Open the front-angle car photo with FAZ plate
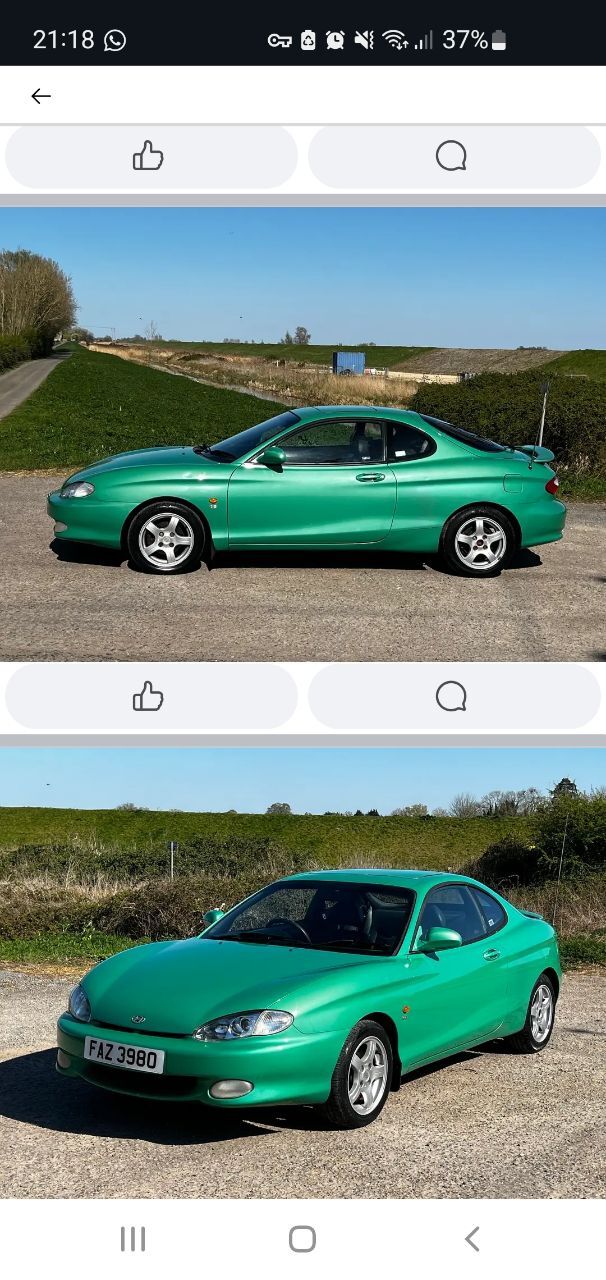Screen dimensions: 606x1280 303,972
